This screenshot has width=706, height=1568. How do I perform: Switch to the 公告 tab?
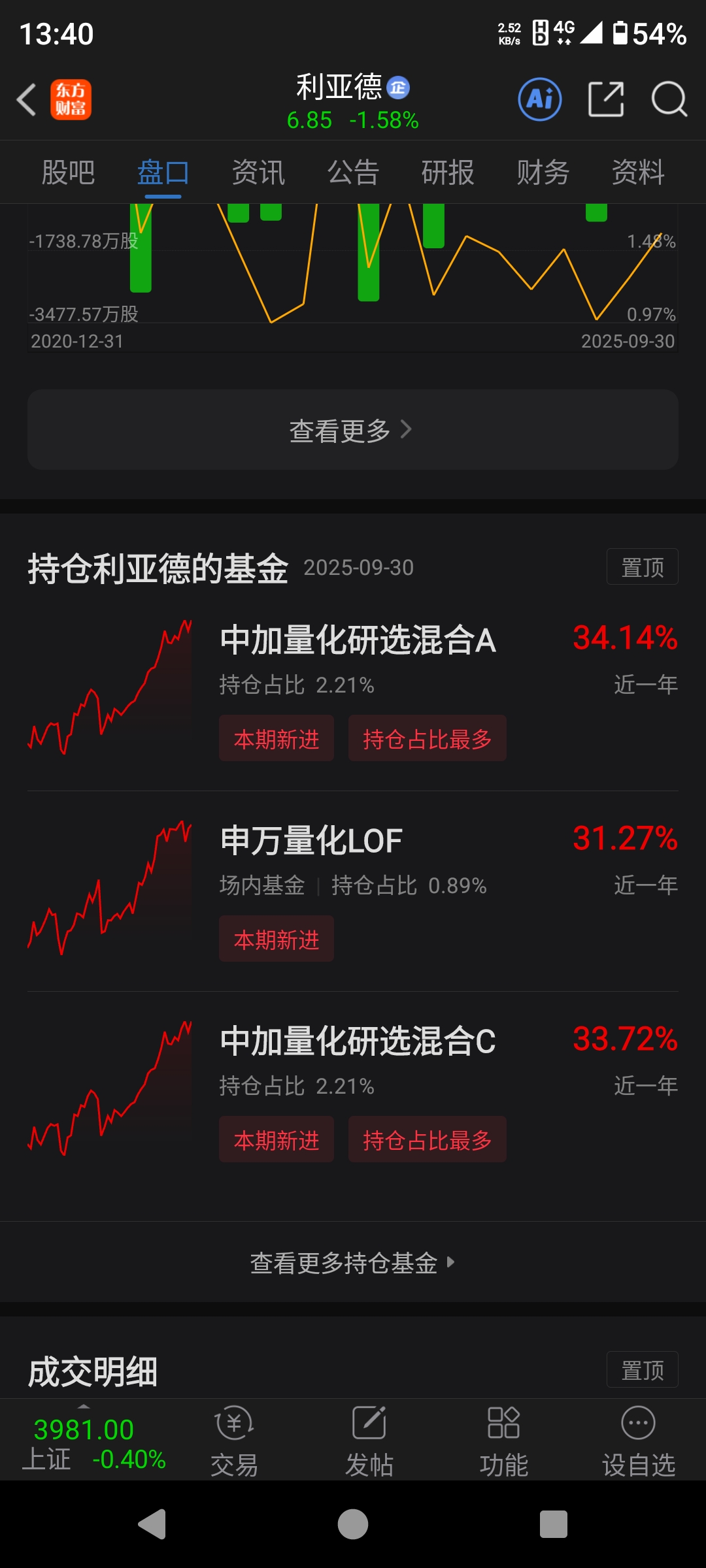click(353, 172)
